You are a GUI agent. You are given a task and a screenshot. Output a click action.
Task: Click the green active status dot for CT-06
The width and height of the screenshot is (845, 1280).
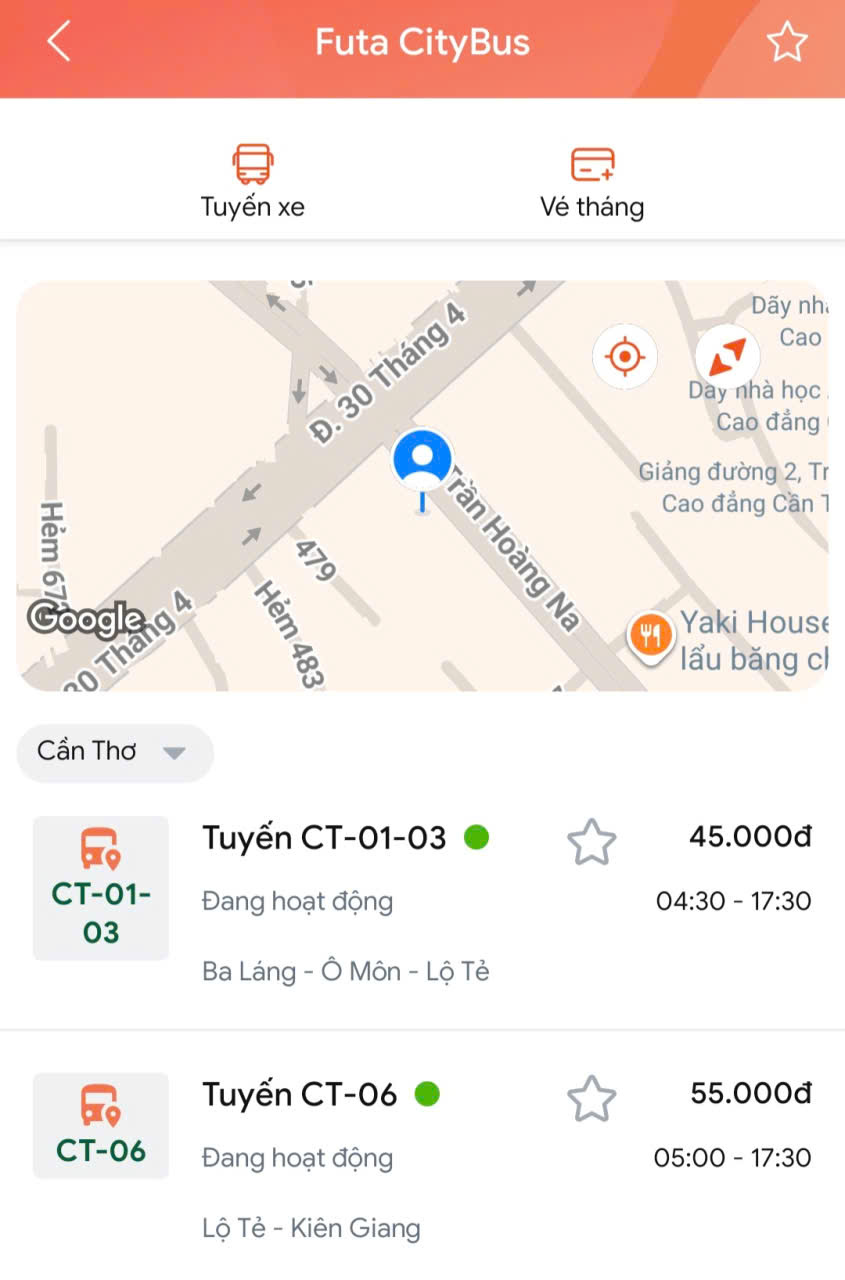(x=426, y=1094)
